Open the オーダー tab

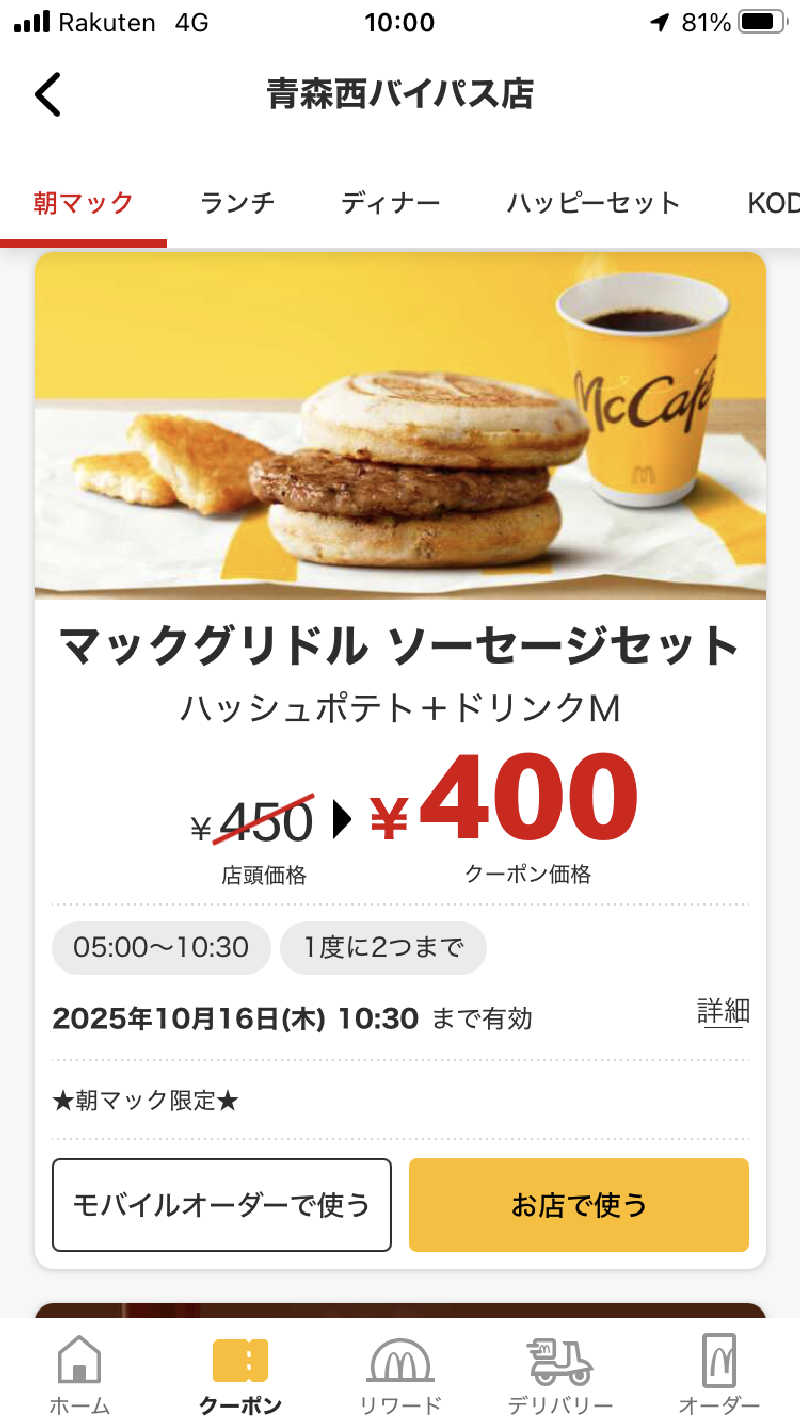719,1374
